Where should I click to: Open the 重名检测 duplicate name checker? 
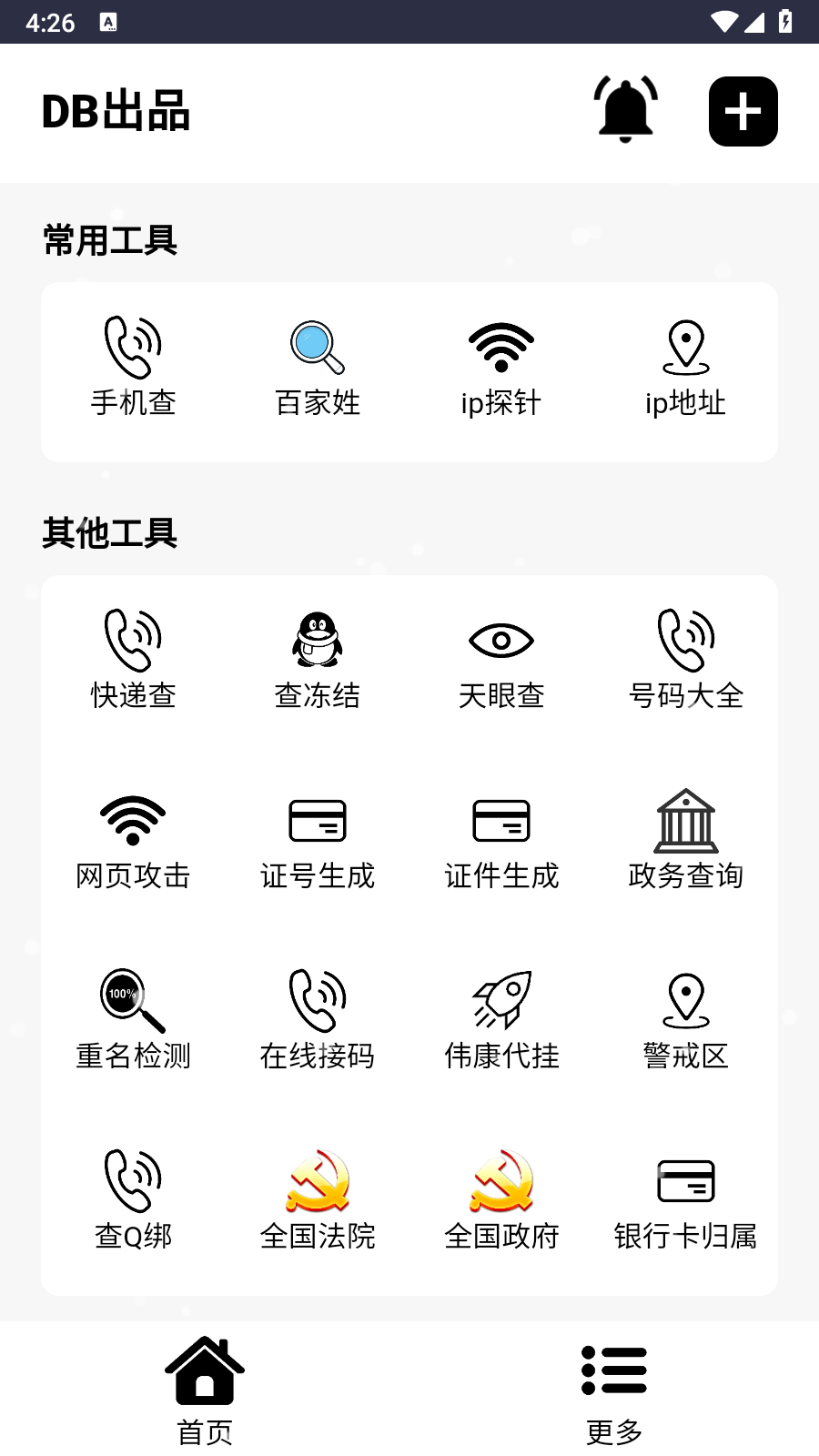(133, 1019)
